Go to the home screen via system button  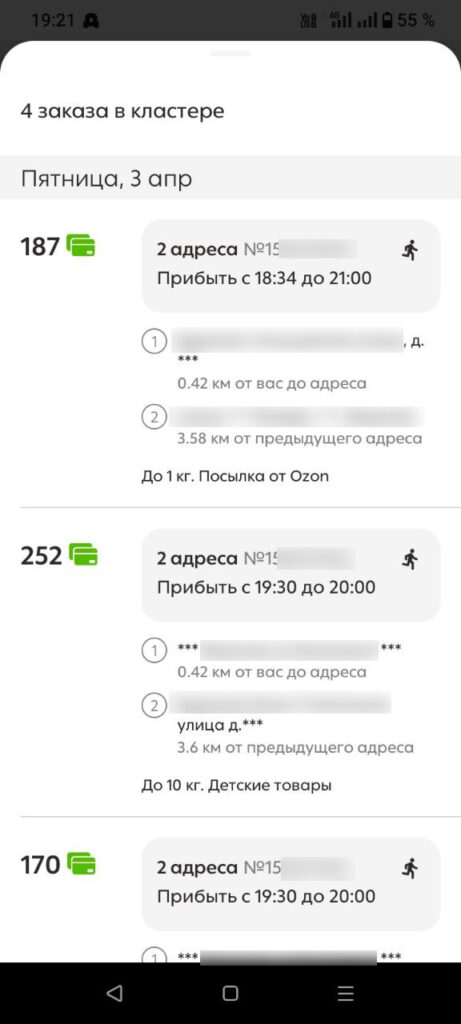coord(230,993)
